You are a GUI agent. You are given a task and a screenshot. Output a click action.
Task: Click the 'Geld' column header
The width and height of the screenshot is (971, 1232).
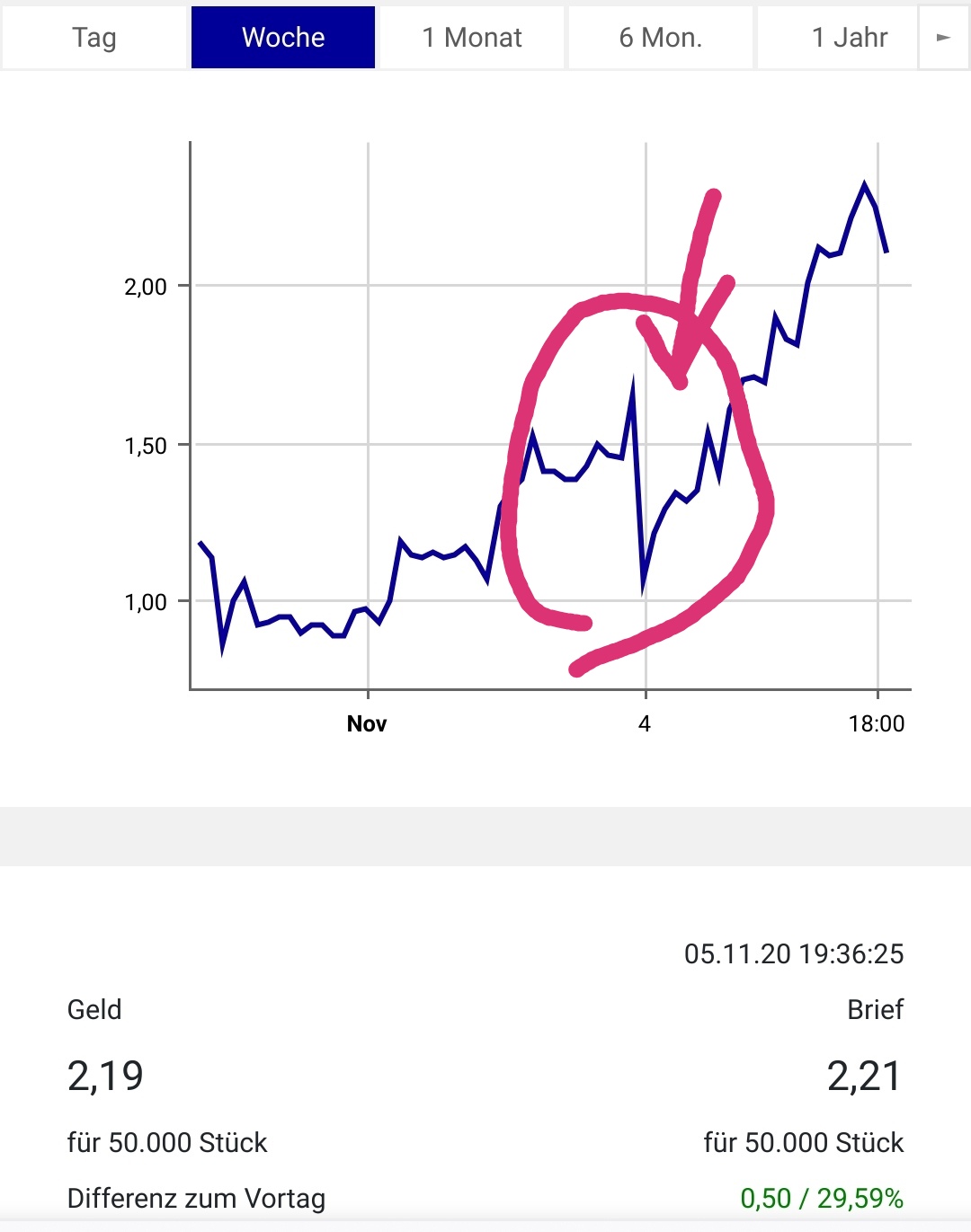point(95,1010)
